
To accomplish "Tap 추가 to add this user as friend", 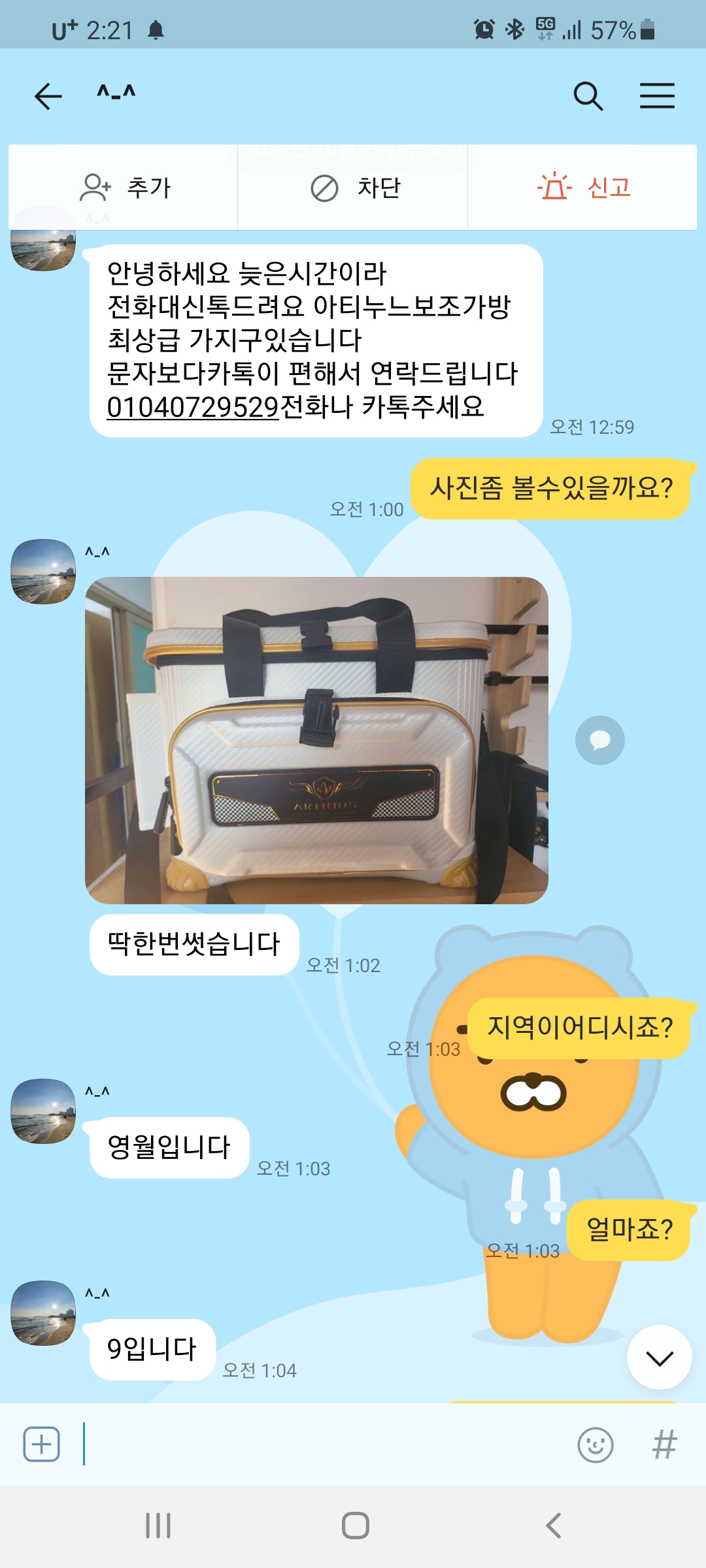I will (124, 188).
